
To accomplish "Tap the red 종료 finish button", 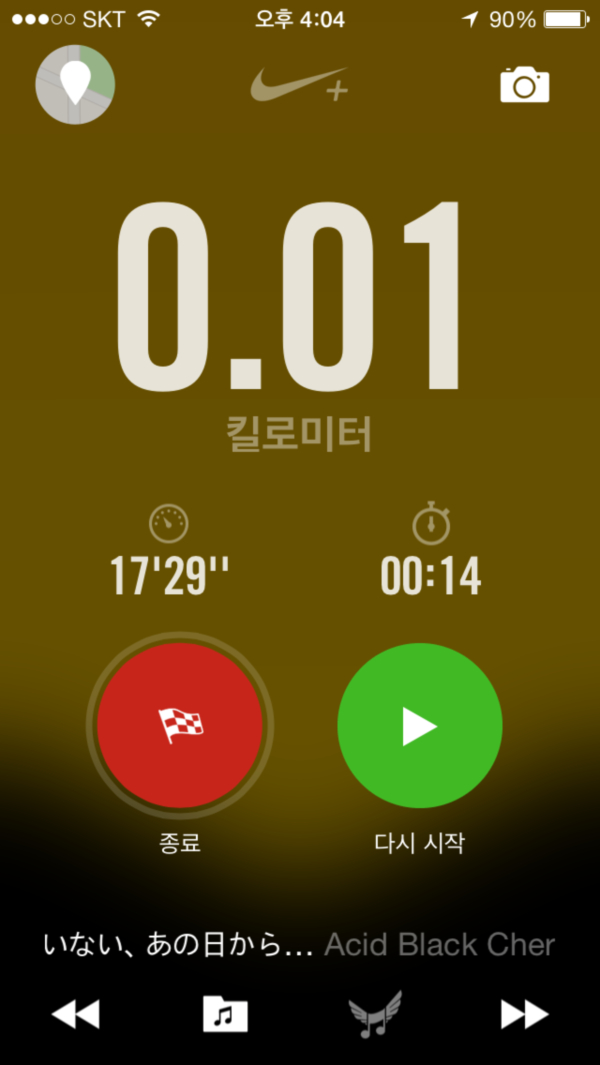I will point(180,726).
